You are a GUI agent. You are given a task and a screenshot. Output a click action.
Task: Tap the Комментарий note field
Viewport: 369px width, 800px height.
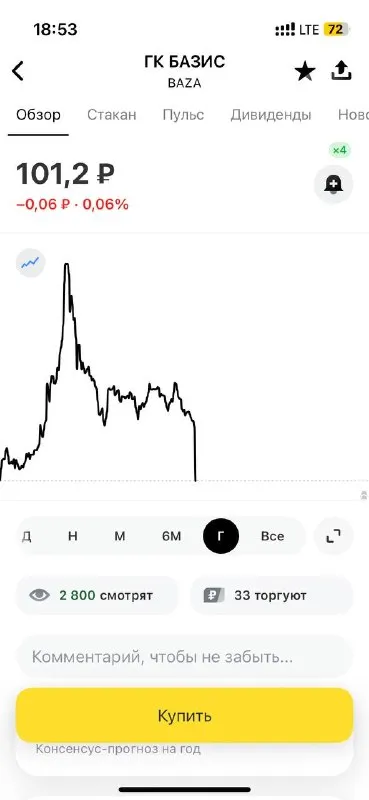point(184,657)
